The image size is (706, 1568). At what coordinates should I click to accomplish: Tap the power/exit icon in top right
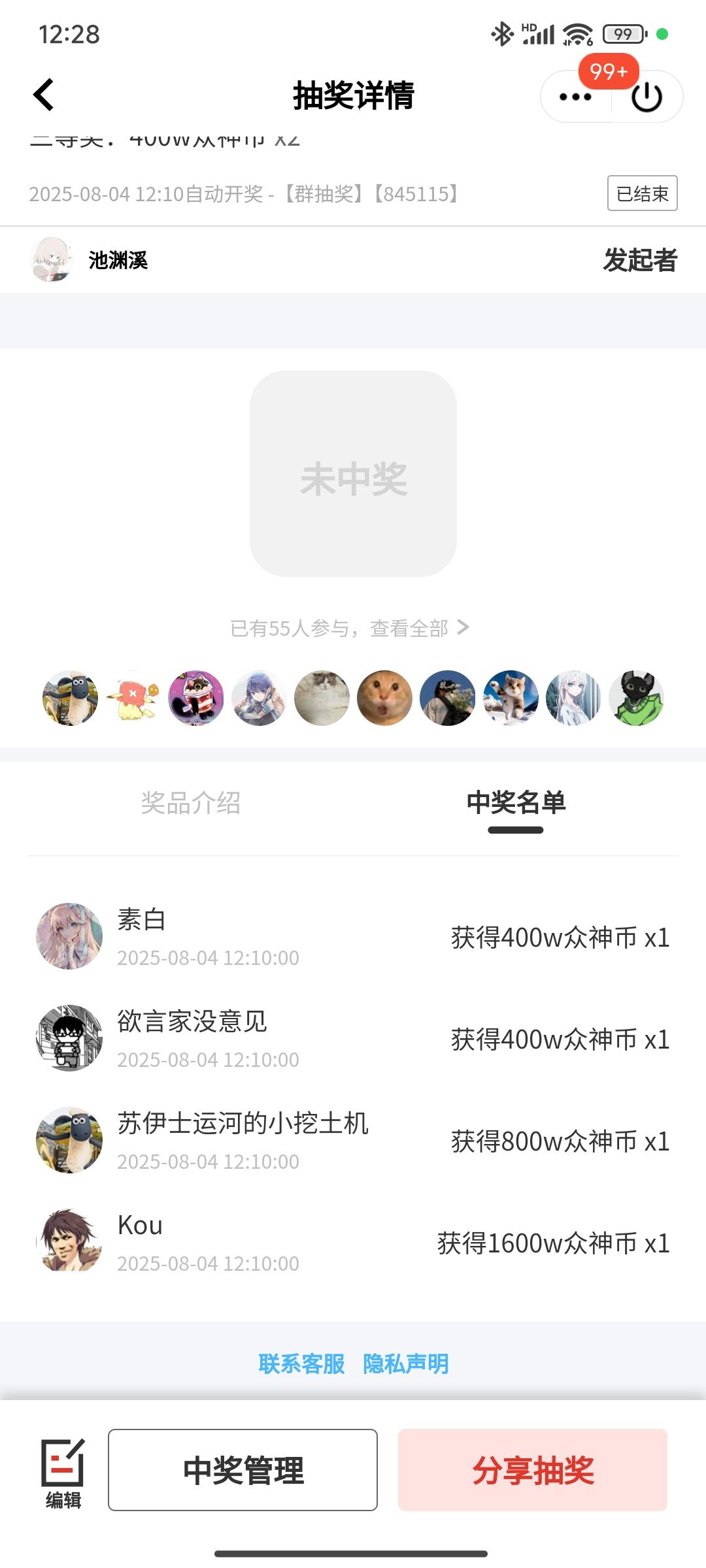pyautogui.click(x=646, y=97)
